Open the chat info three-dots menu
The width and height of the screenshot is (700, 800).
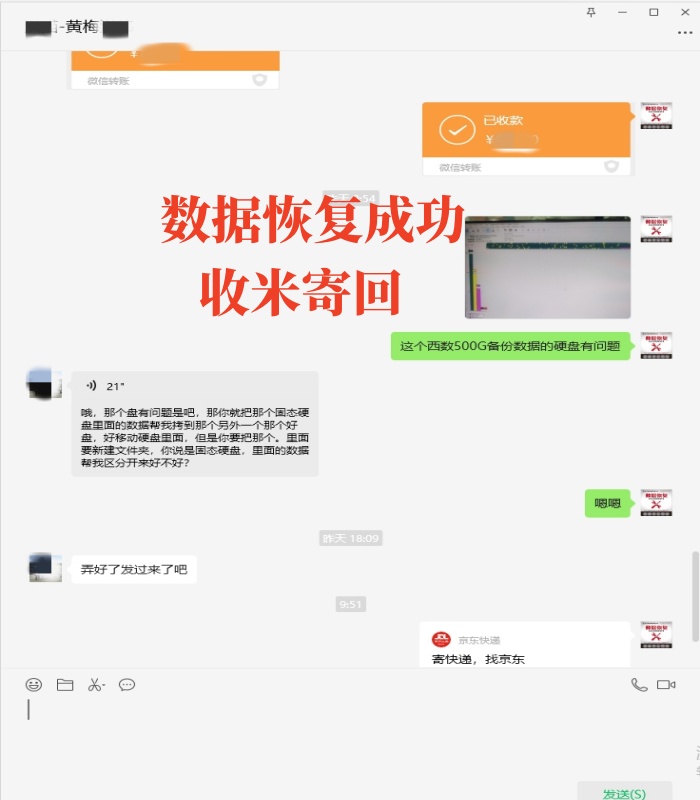(684, 32)
